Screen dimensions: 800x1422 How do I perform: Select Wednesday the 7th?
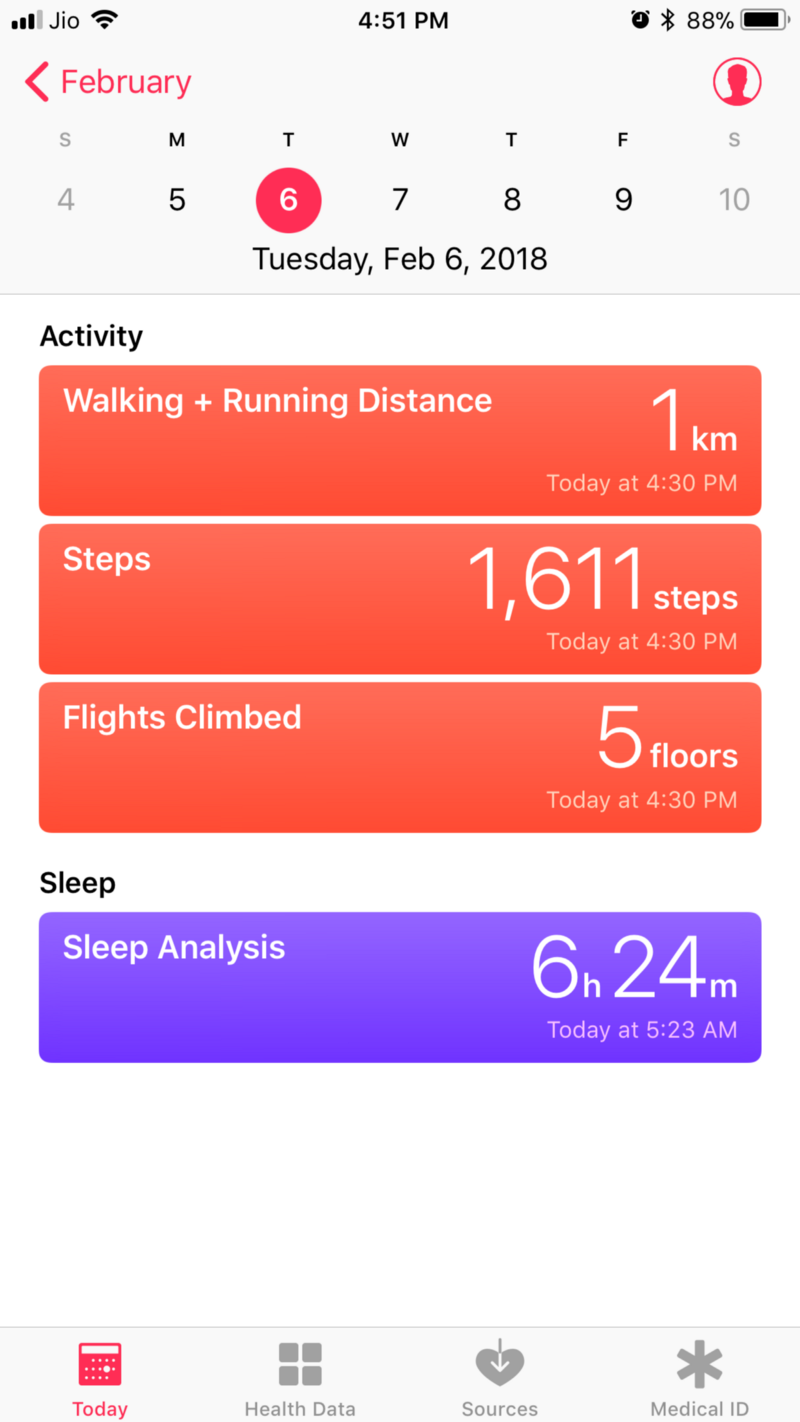[x=400, y=200]
